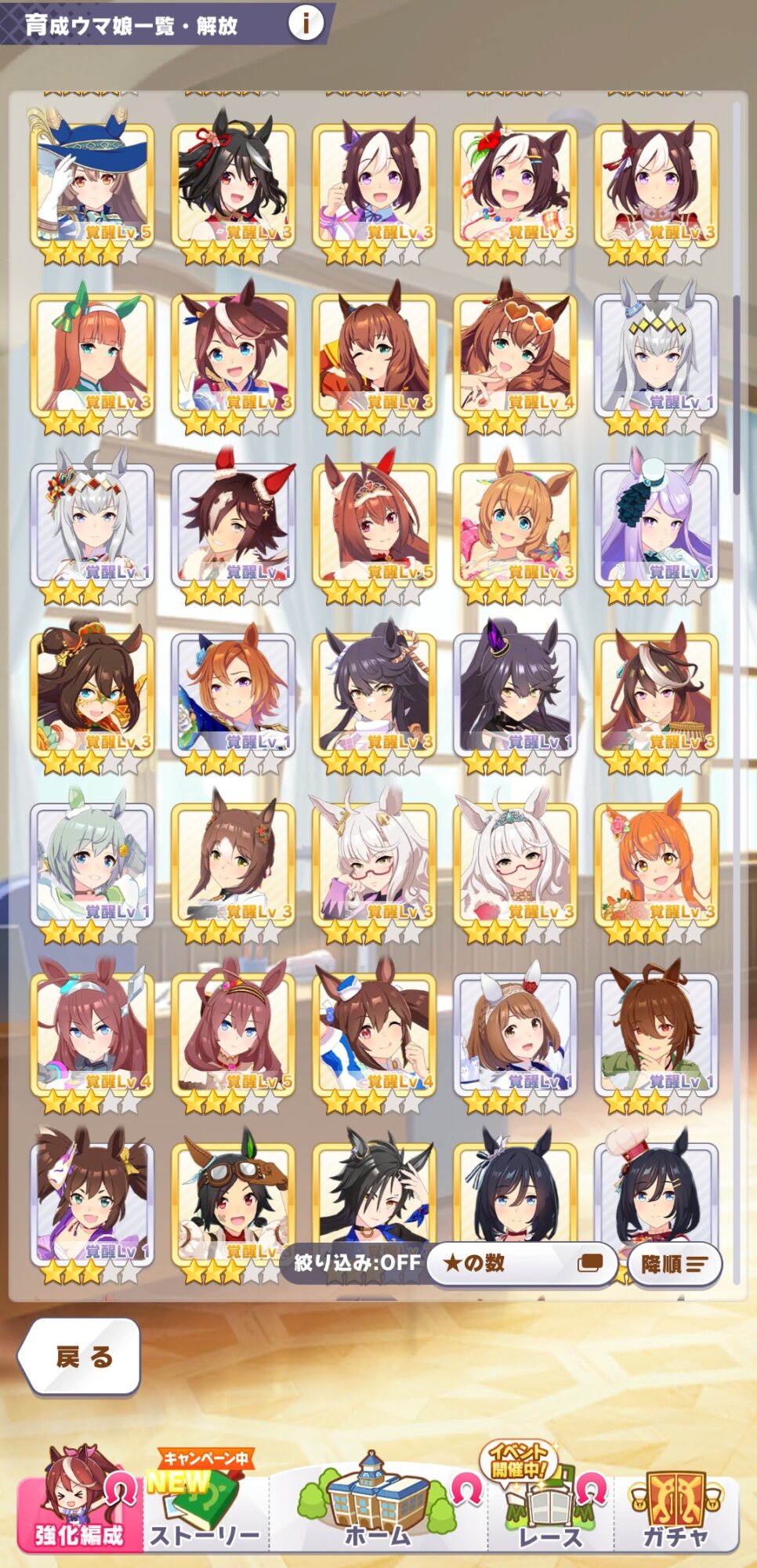
Task: Switch to the レース tab
Action: [551, 1501]
